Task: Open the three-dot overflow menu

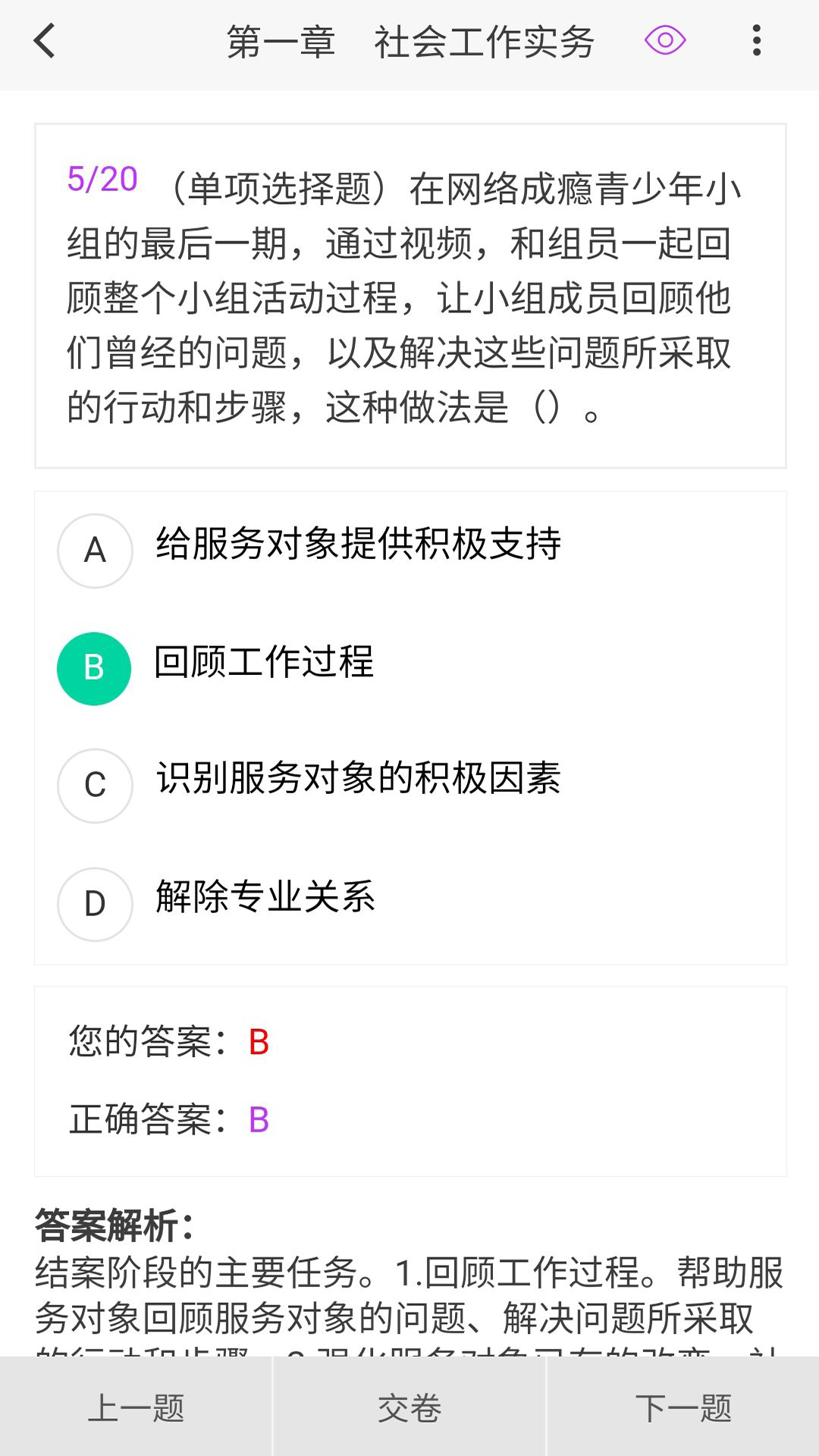Action: (x=755, y=42)
